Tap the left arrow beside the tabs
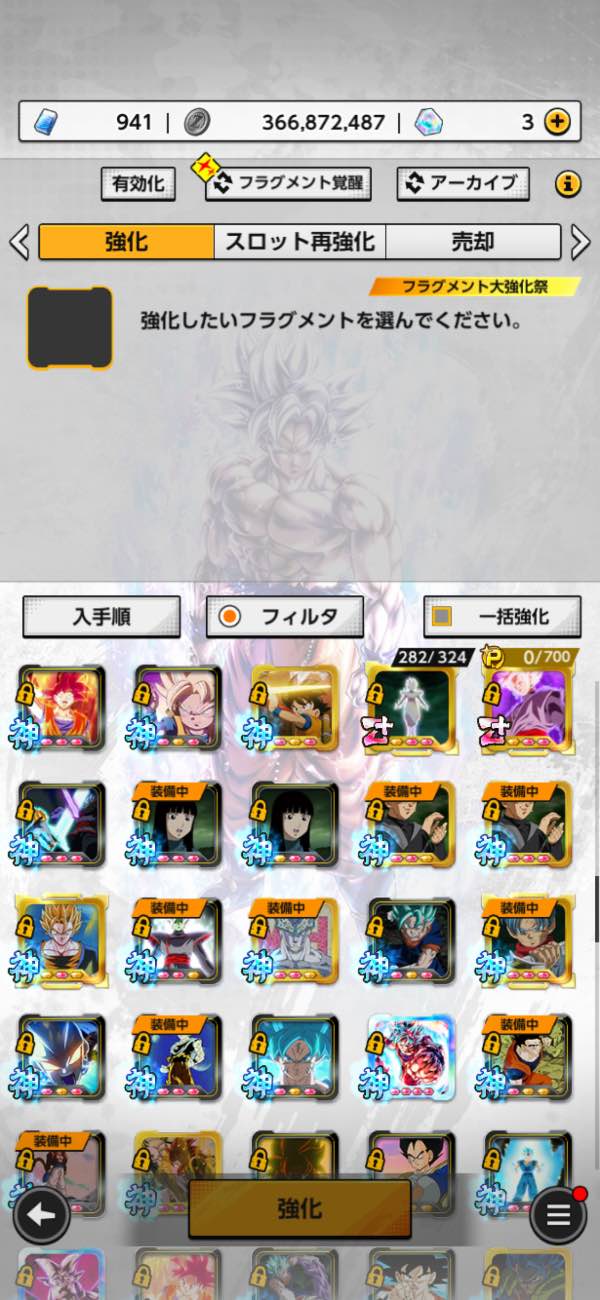This screenshot has width=600, height=1300. pos(19,242)
